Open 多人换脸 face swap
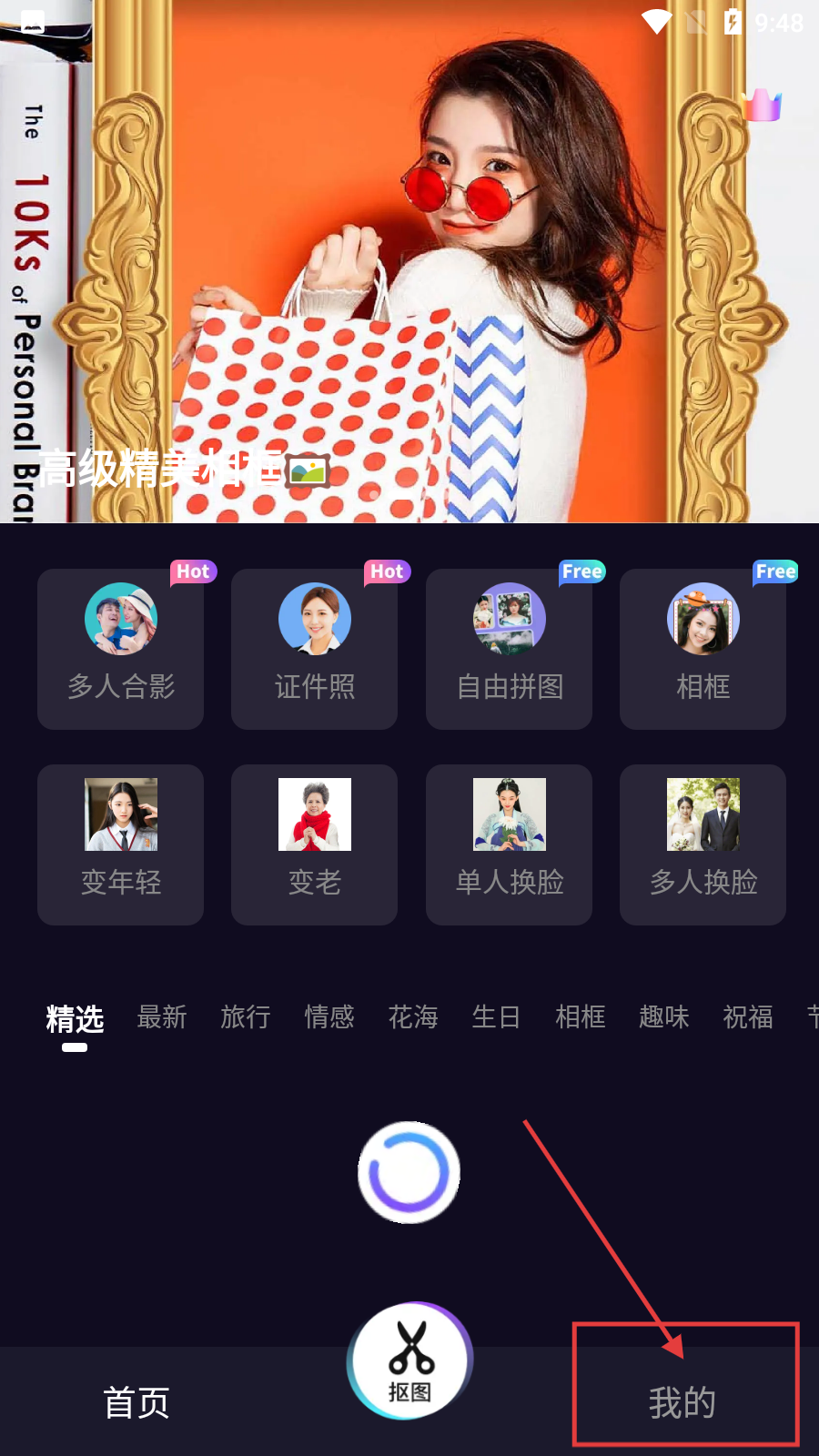This screenshot has width=819, height=1456. [x=703, y=844]
